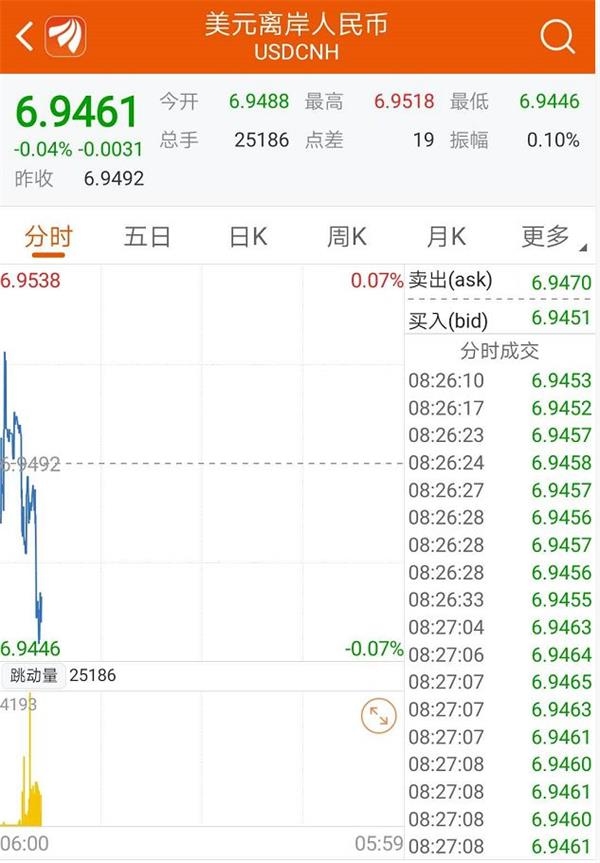Open the search magnifier icon
Image resolution: width=600 pixels, height=863 pixels.
click(557, 37)
